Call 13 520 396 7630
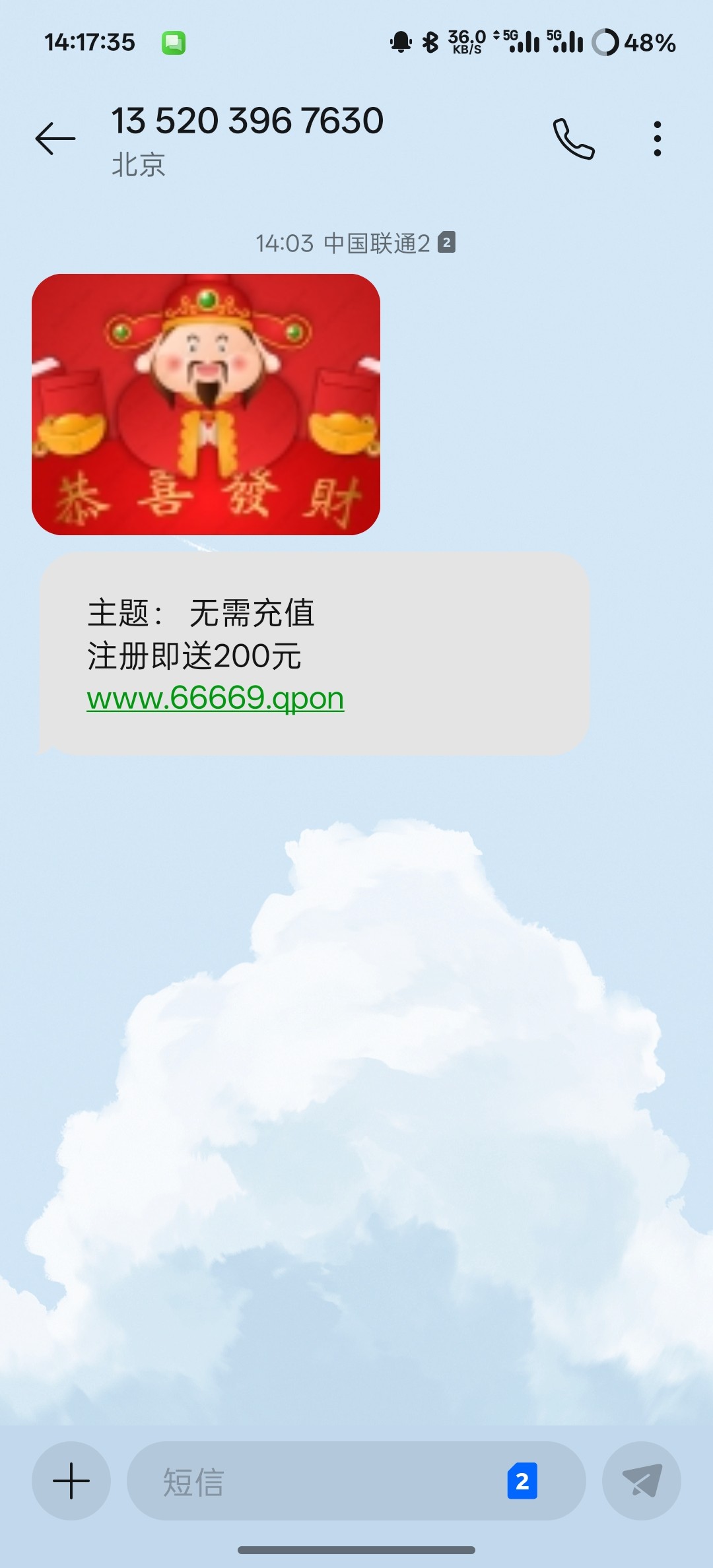The height and width of the screenshot is (1568, 713). pyautogui.click(x=574, y=139)
